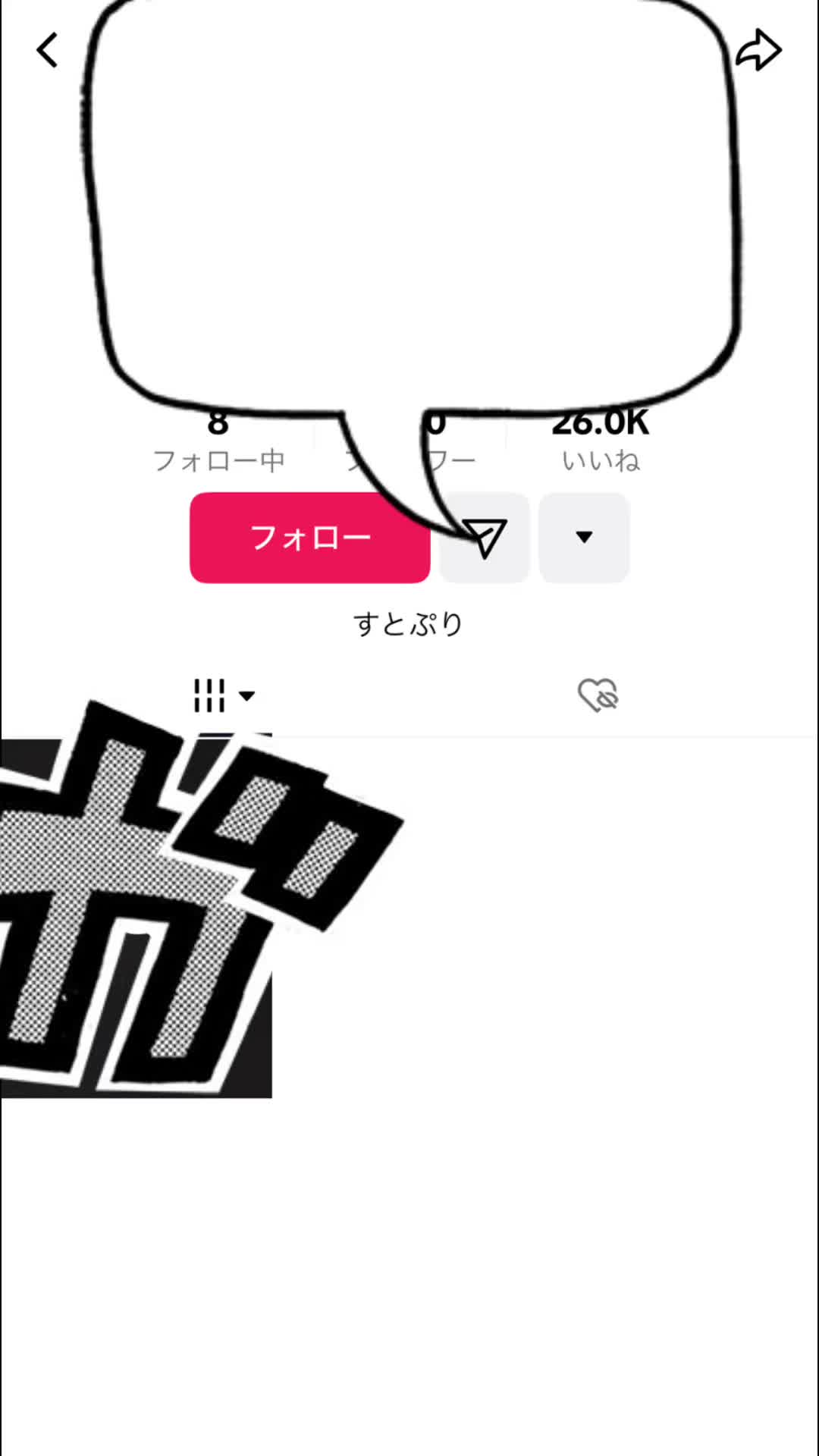Go back using the top arrow

click(x=47, y=50)
